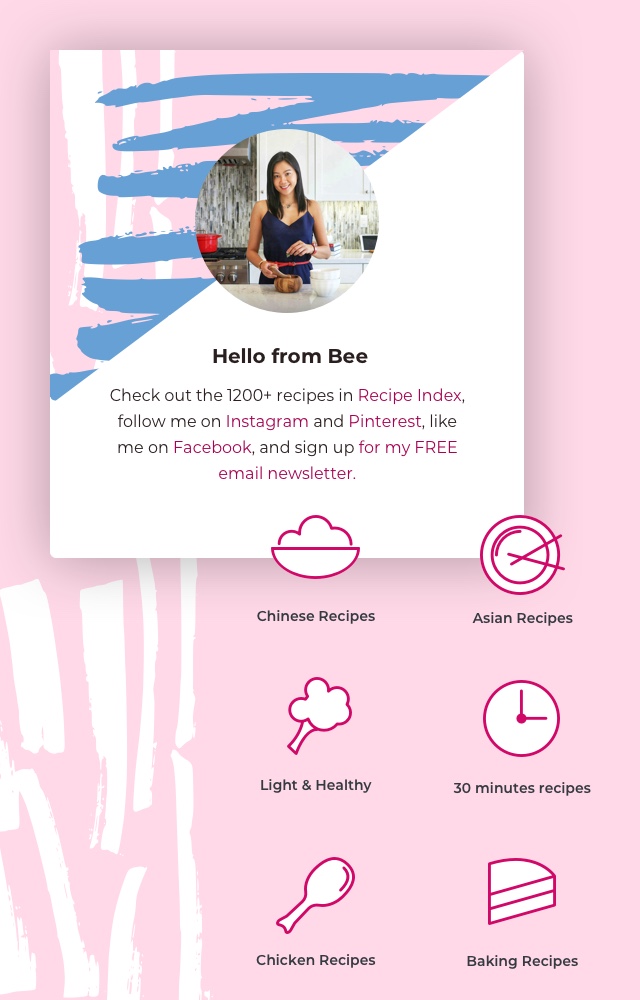Viewport: 640px width, 1000px height.
Task: Explore Chicken Recipes category
Action: coord(315,910)
